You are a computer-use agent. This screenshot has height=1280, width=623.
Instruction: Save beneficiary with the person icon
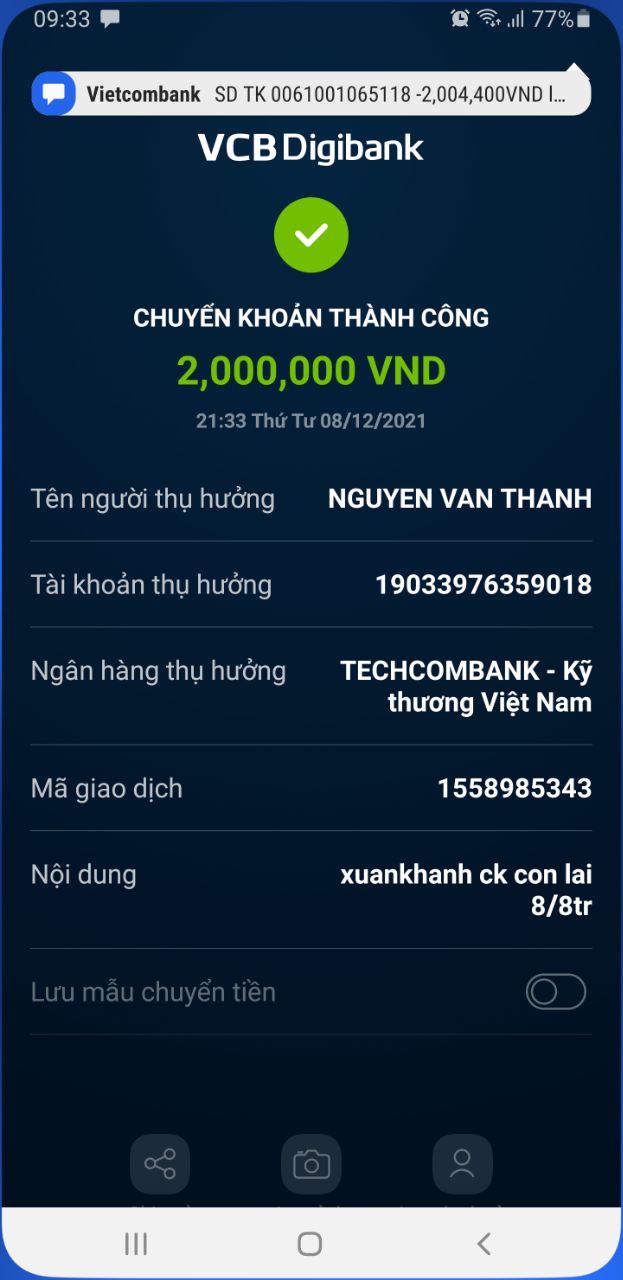coord(462,1164)
